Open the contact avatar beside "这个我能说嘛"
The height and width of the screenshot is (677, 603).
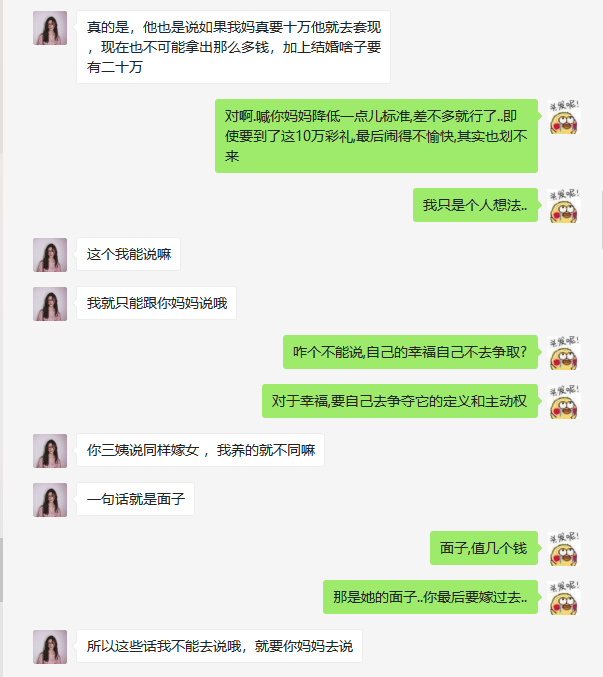tap(50, 255)
